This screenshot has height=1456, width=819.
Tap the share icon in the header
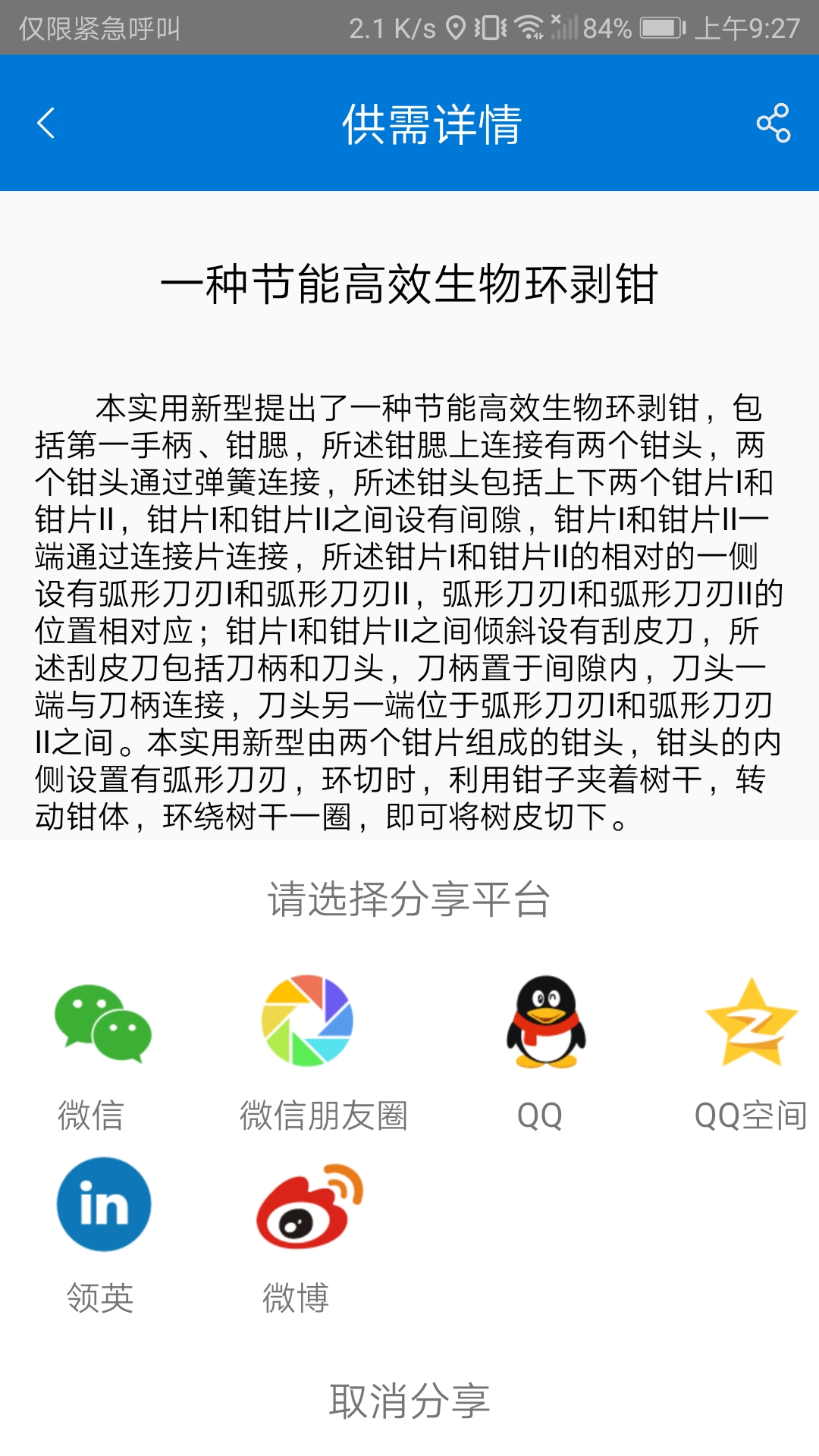click(773, 123)
